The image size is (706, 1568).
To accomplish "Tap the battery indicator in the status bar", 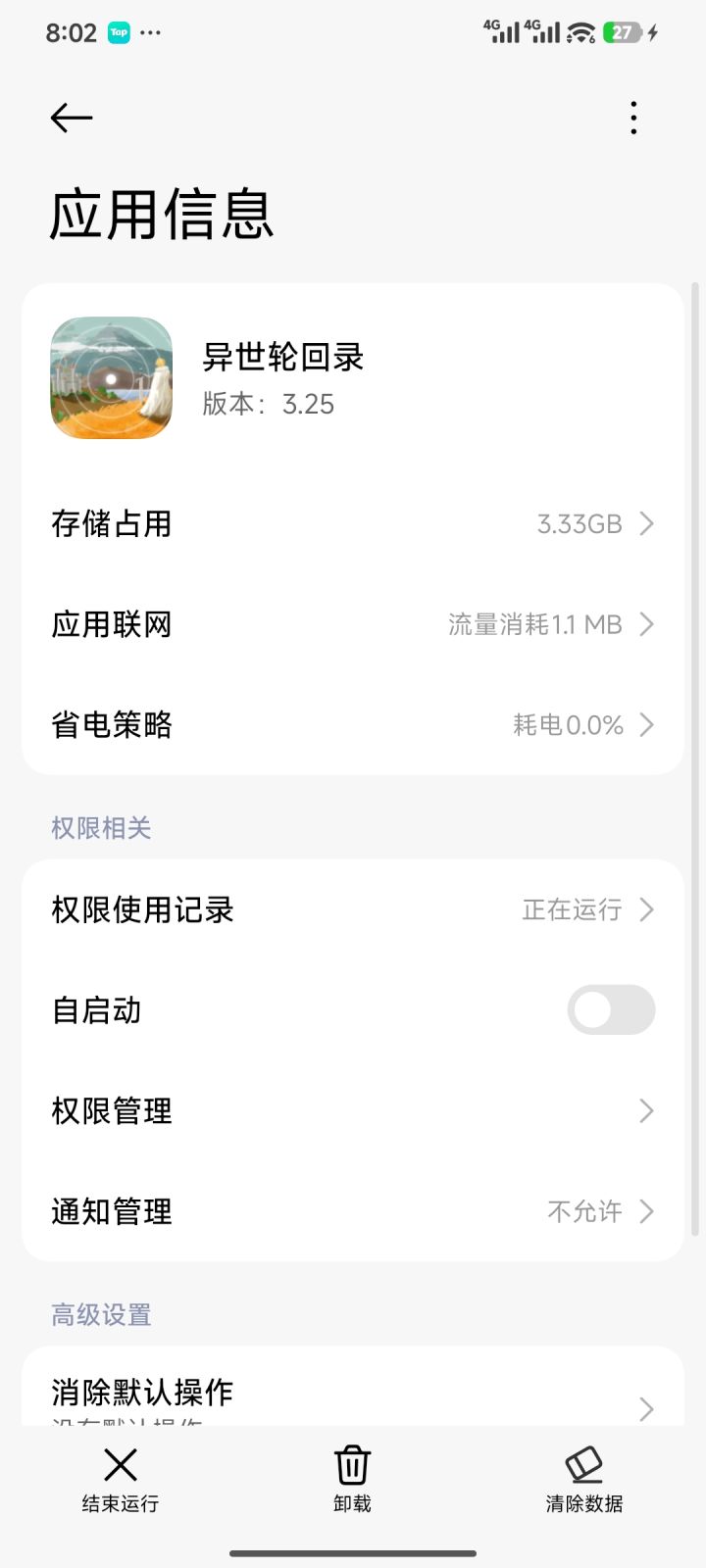I will click(625, 32).
